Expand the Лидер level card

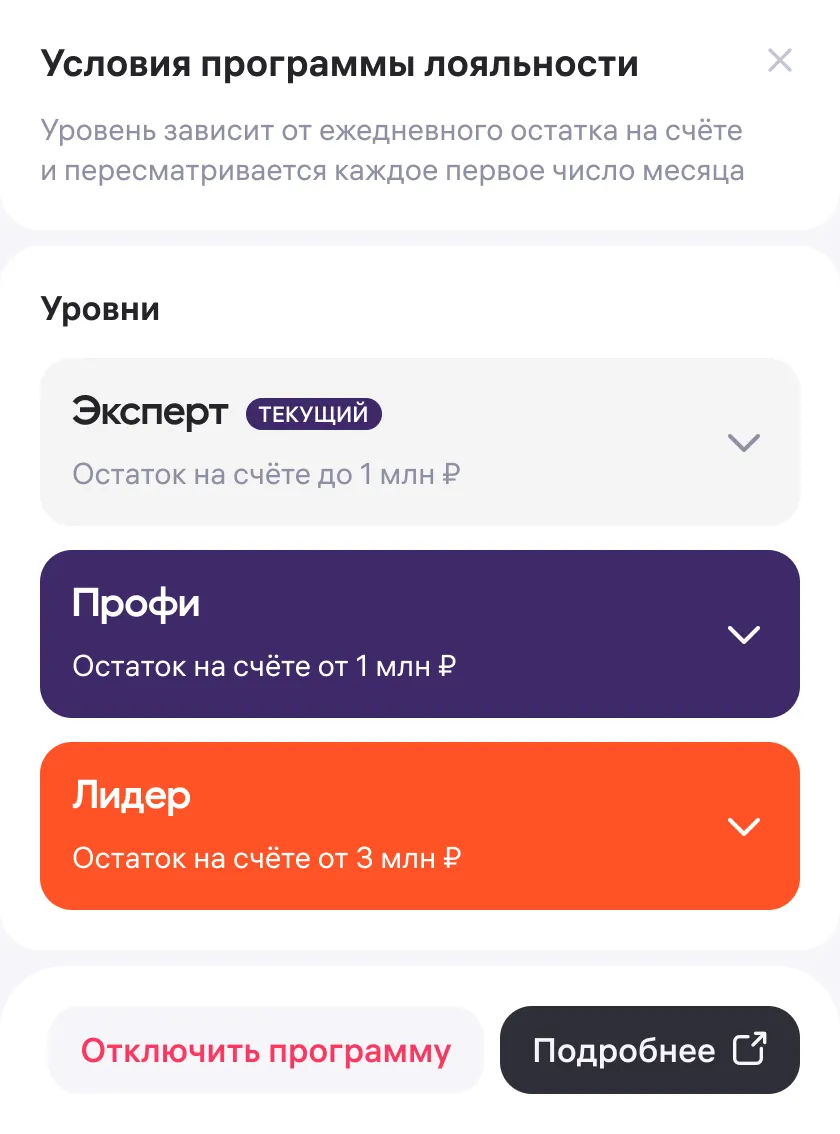(x=743, y=826)
